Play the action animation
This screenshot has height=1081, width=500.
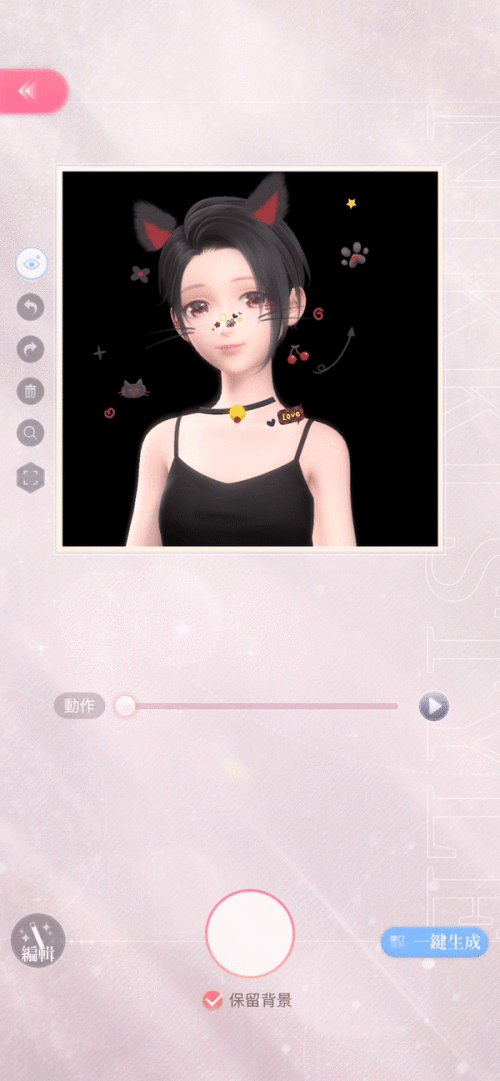[x=434, y=707]
